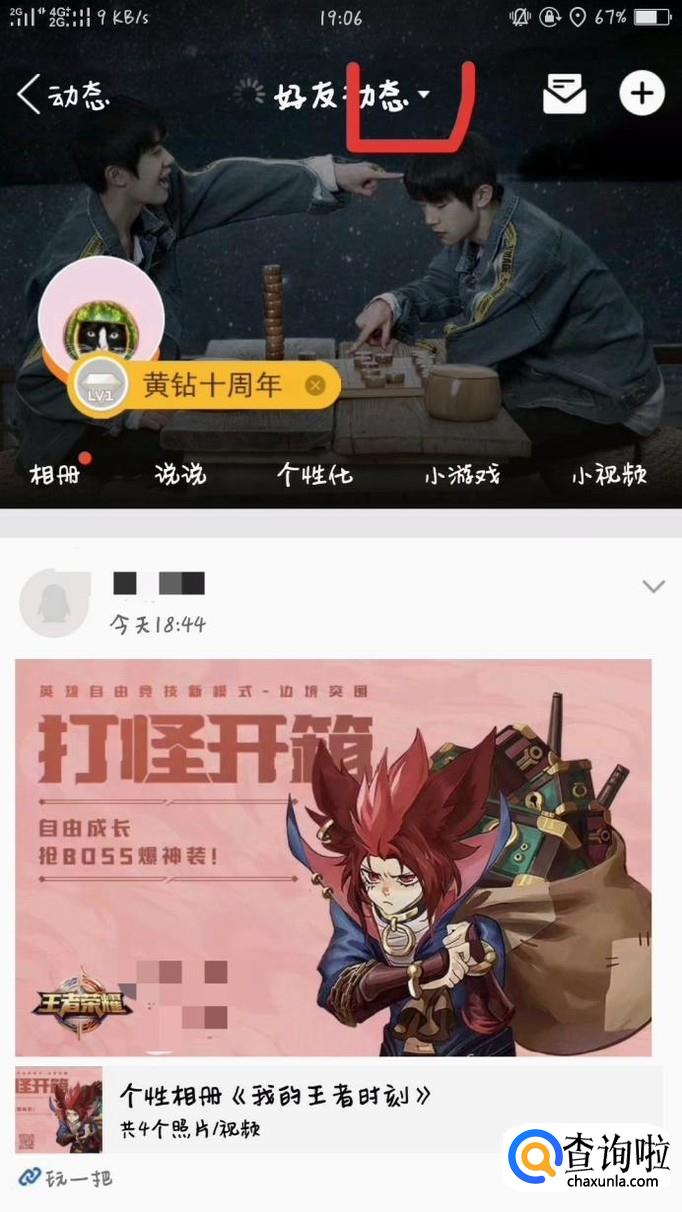Open the 黄钻十周年 badge
Viewport: 682px width, 1212px height.
pos(205,385)
